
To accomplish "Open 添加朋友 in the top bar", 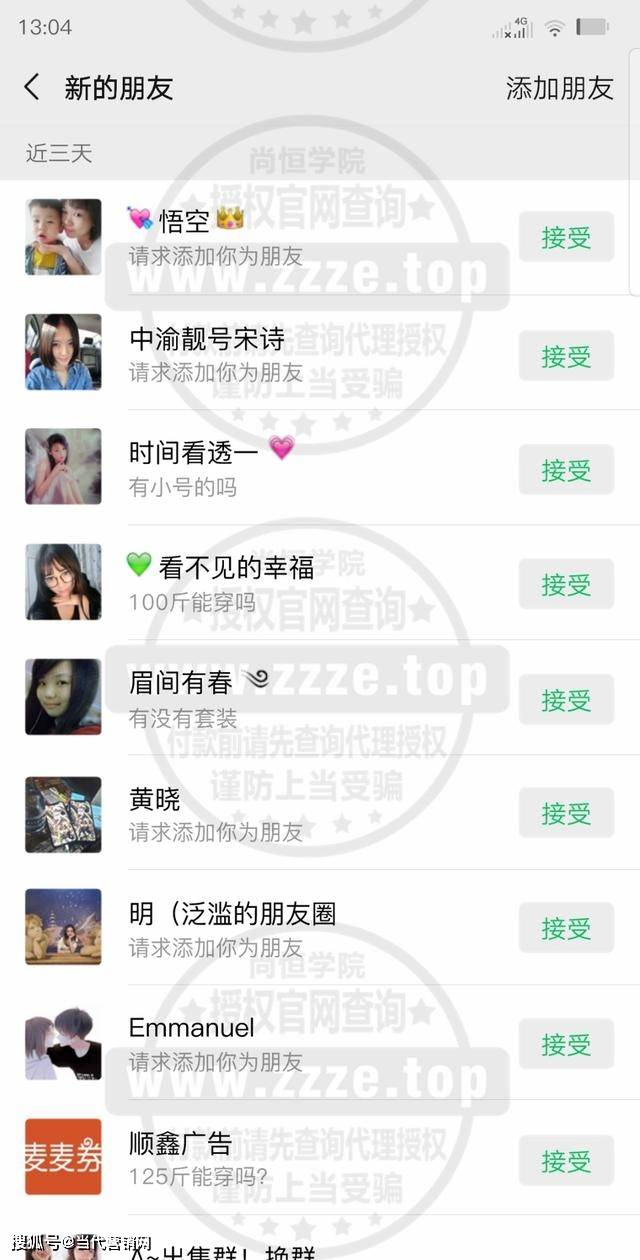I will point(559,88).
